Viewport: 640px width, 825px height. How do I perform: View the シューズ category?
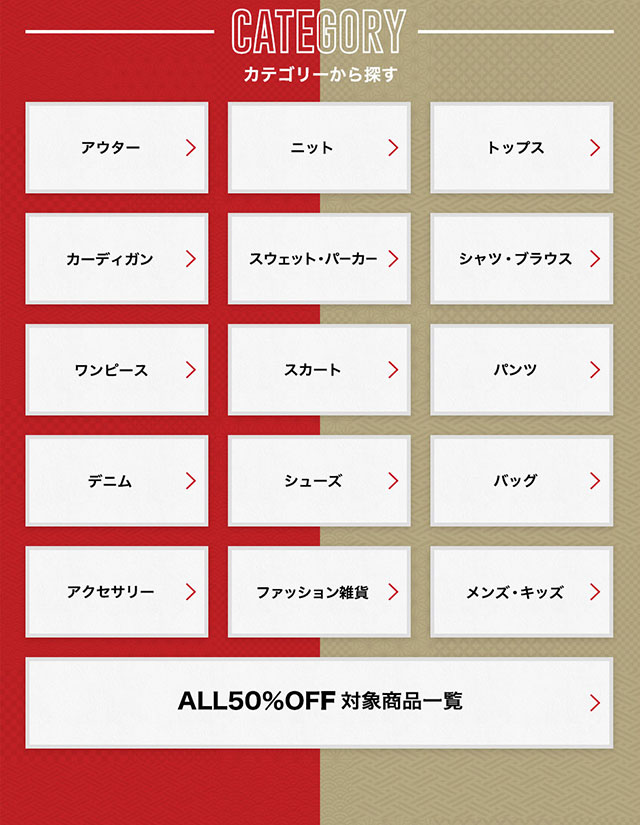click(319, 481)
